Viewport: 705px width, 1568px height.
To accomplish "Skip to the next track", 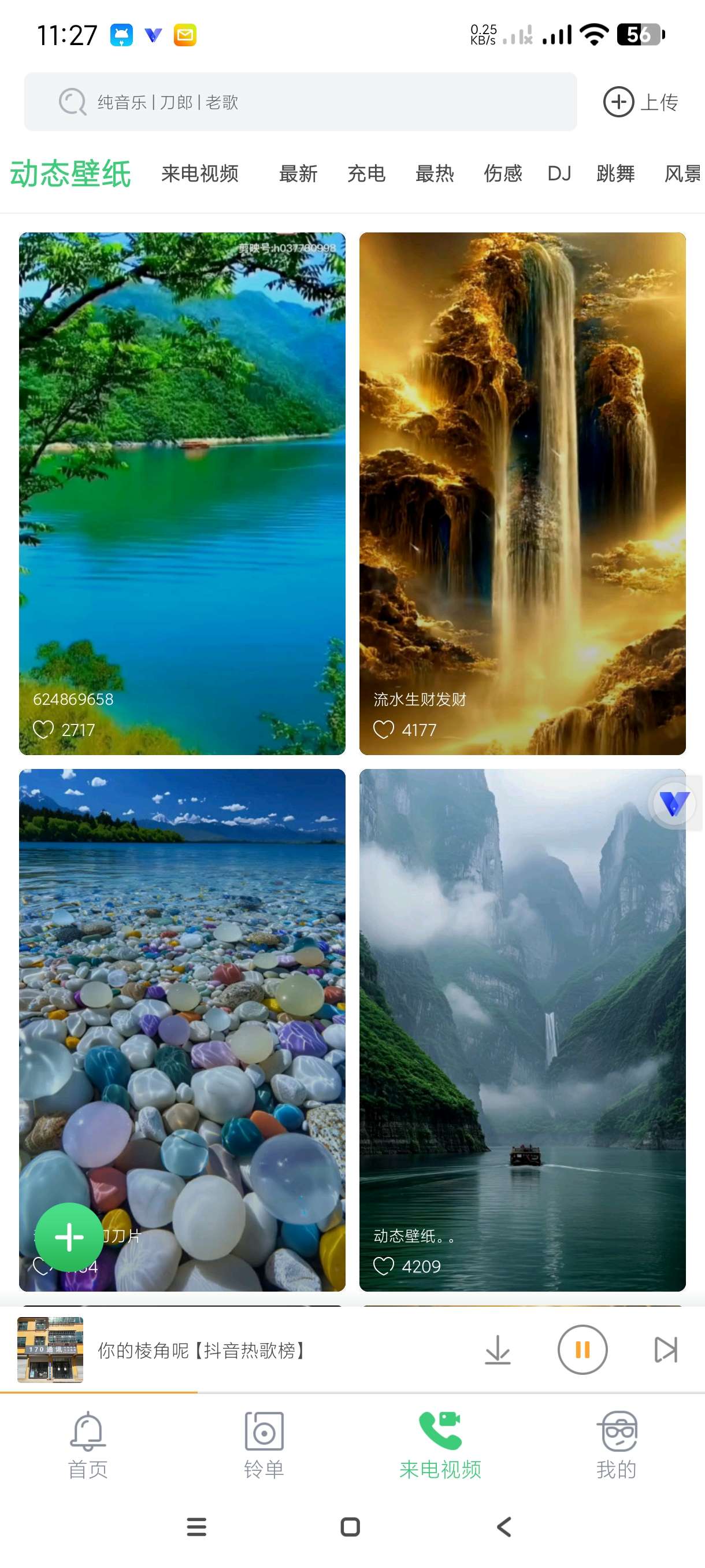I will pyautogui.click(x=666, y=1349).
